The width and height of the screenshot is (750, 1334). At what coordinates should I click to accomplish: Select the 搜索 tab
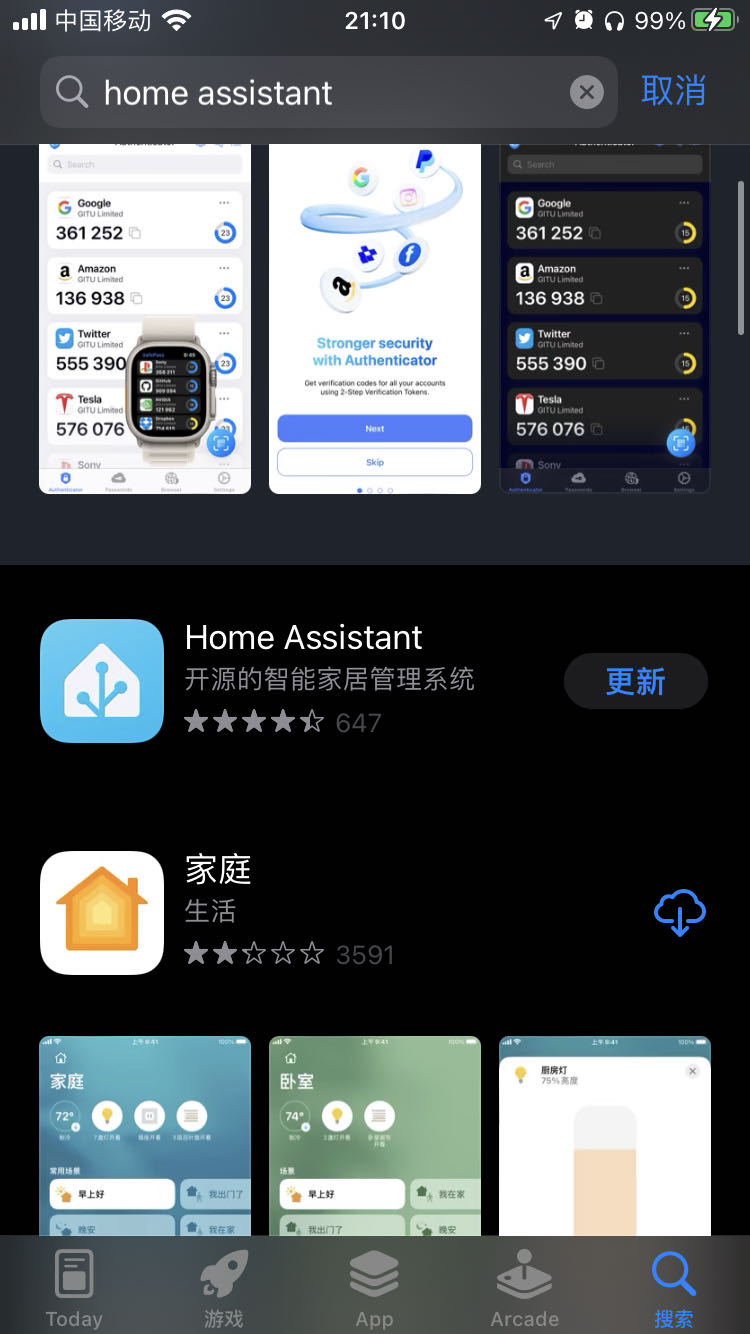point(674,1288)
